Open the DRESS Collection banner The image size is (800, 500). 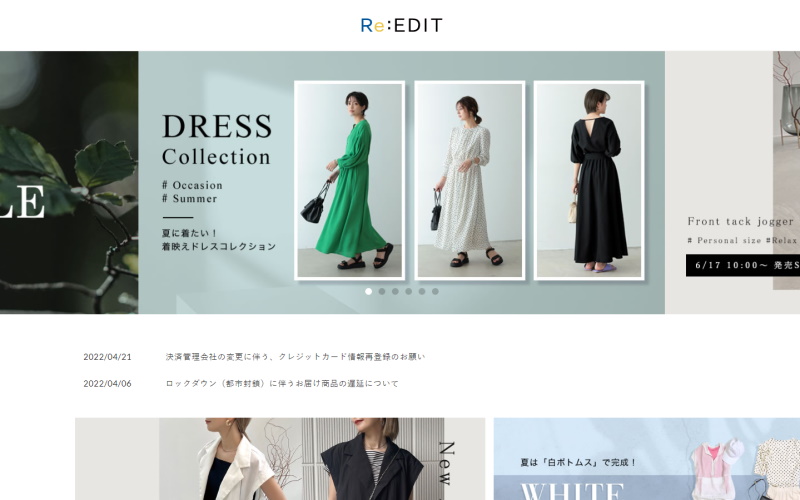coord(401,180)
